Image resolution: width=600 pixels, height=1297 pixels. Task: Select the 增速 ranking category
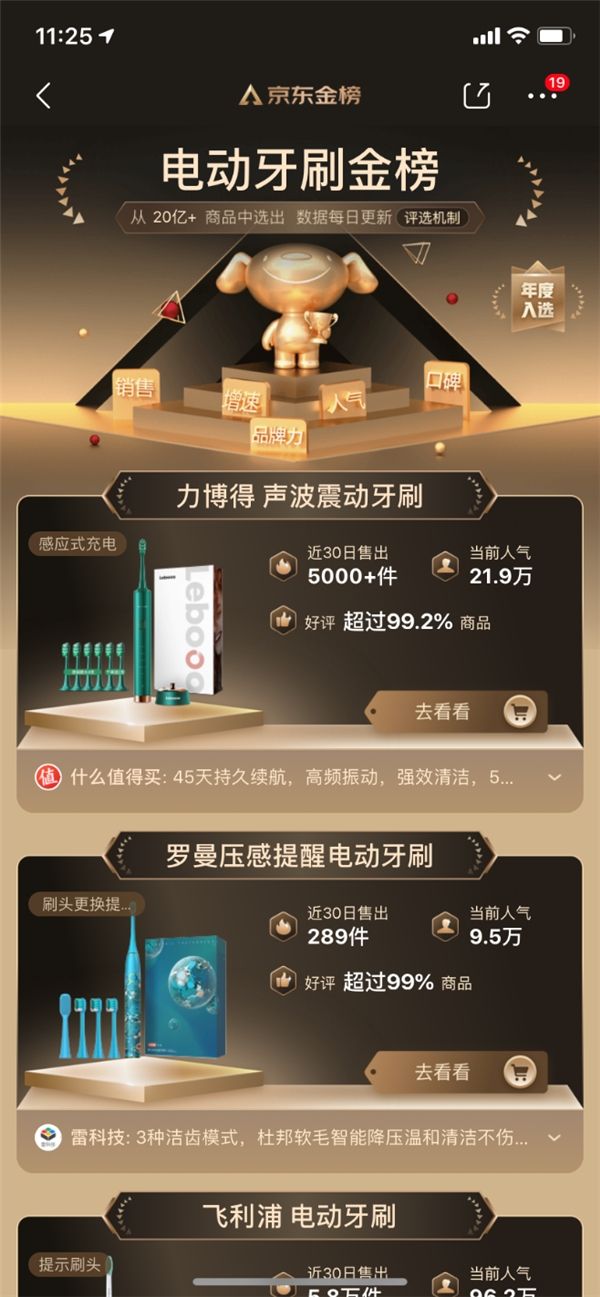(x=240, y=402)
